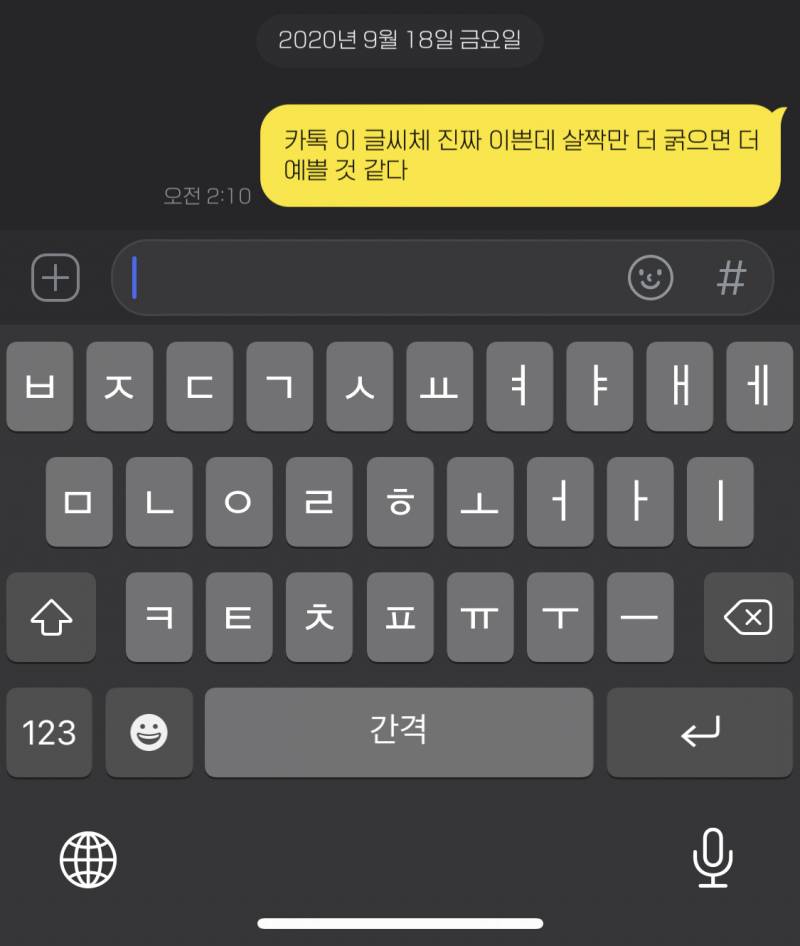Tap the ㅠ vowel key

click(x=479, y=618)
